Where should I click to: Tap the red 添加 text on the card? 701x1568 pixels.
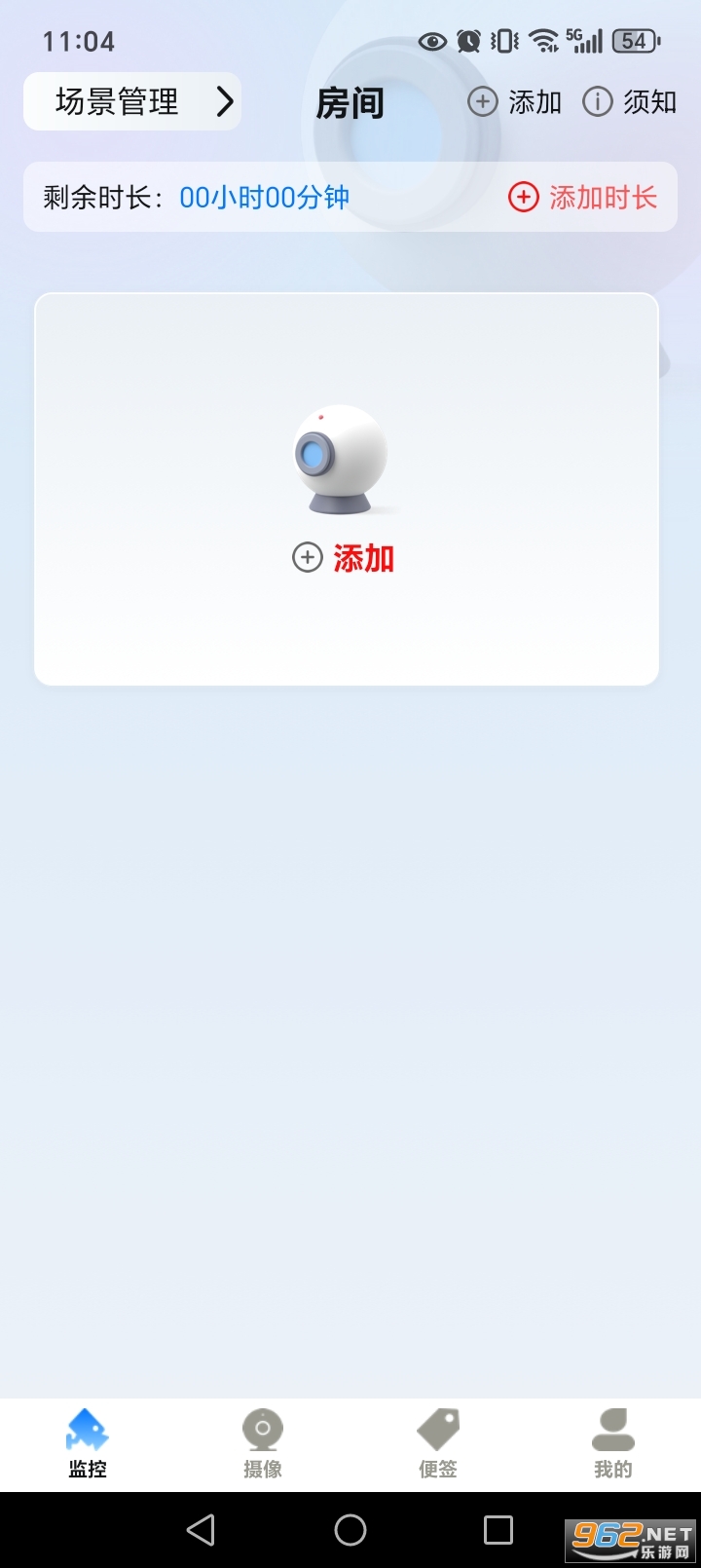363,557
